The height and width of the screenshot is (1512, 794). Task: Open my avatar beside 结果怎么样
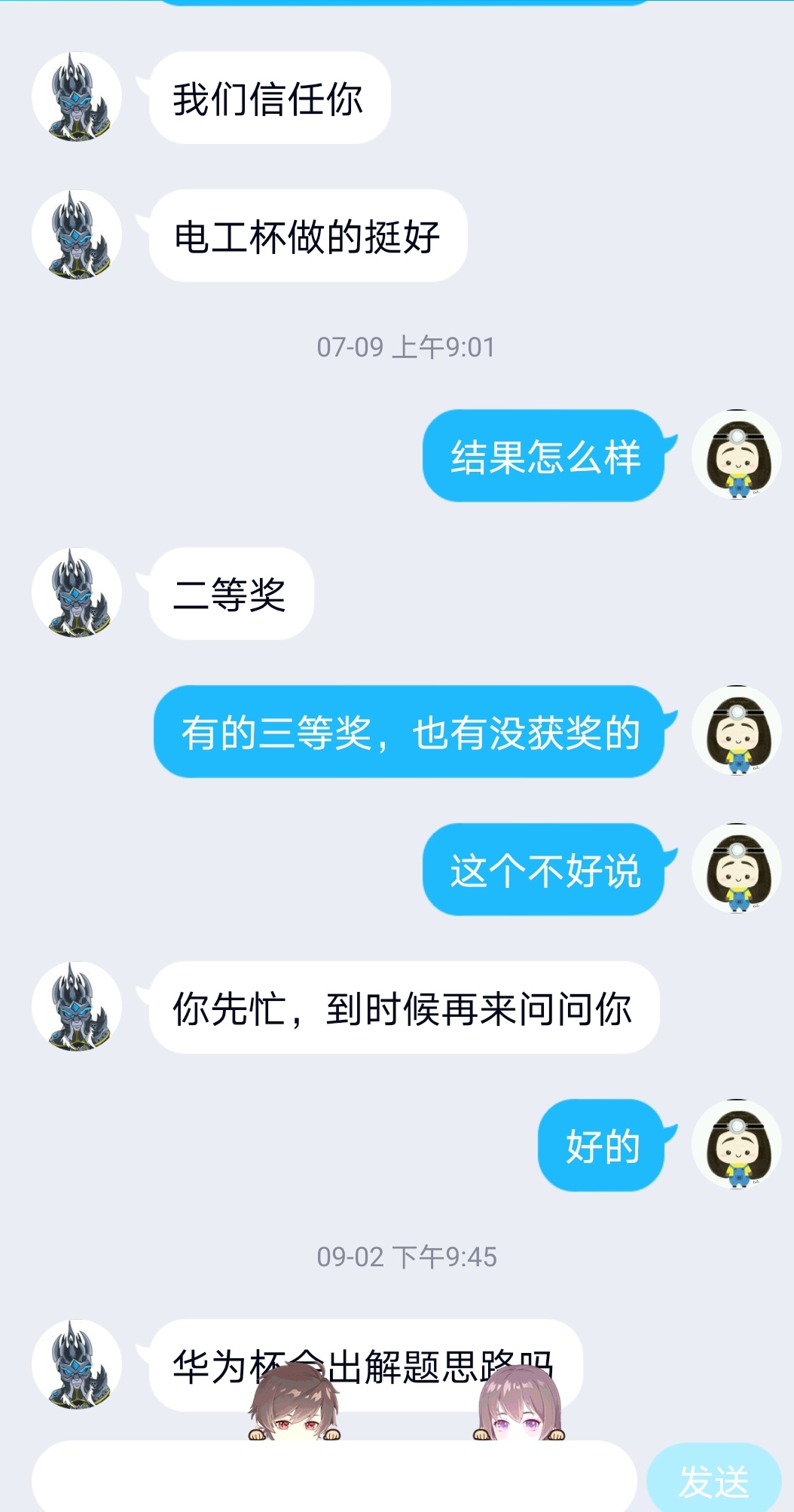click(x=736, y=455)
